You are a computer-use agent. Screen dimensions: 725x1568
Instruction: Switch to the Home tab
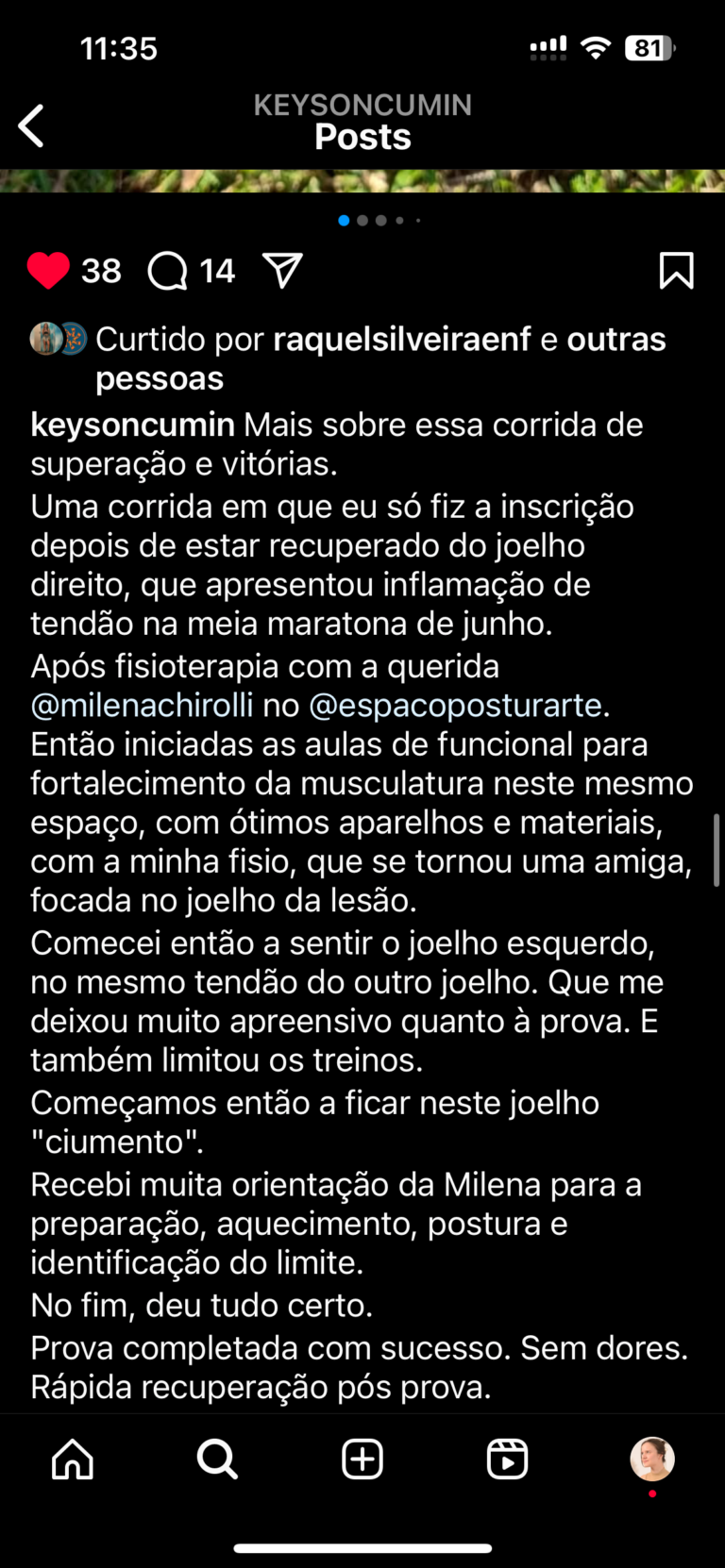click(73, 1460)
